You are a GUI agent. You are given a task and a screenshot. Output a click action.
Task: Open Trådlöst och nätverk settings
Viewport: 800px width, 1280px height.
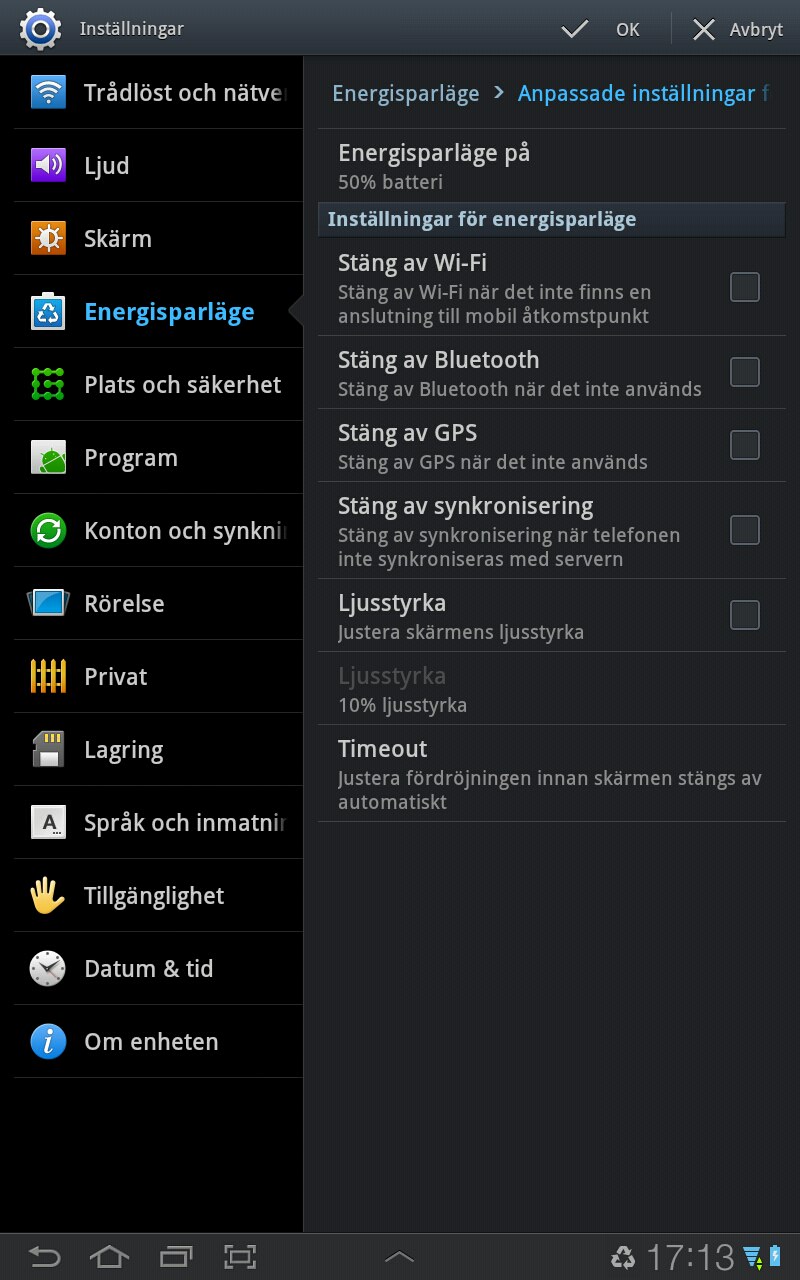[x=158, y=93]
